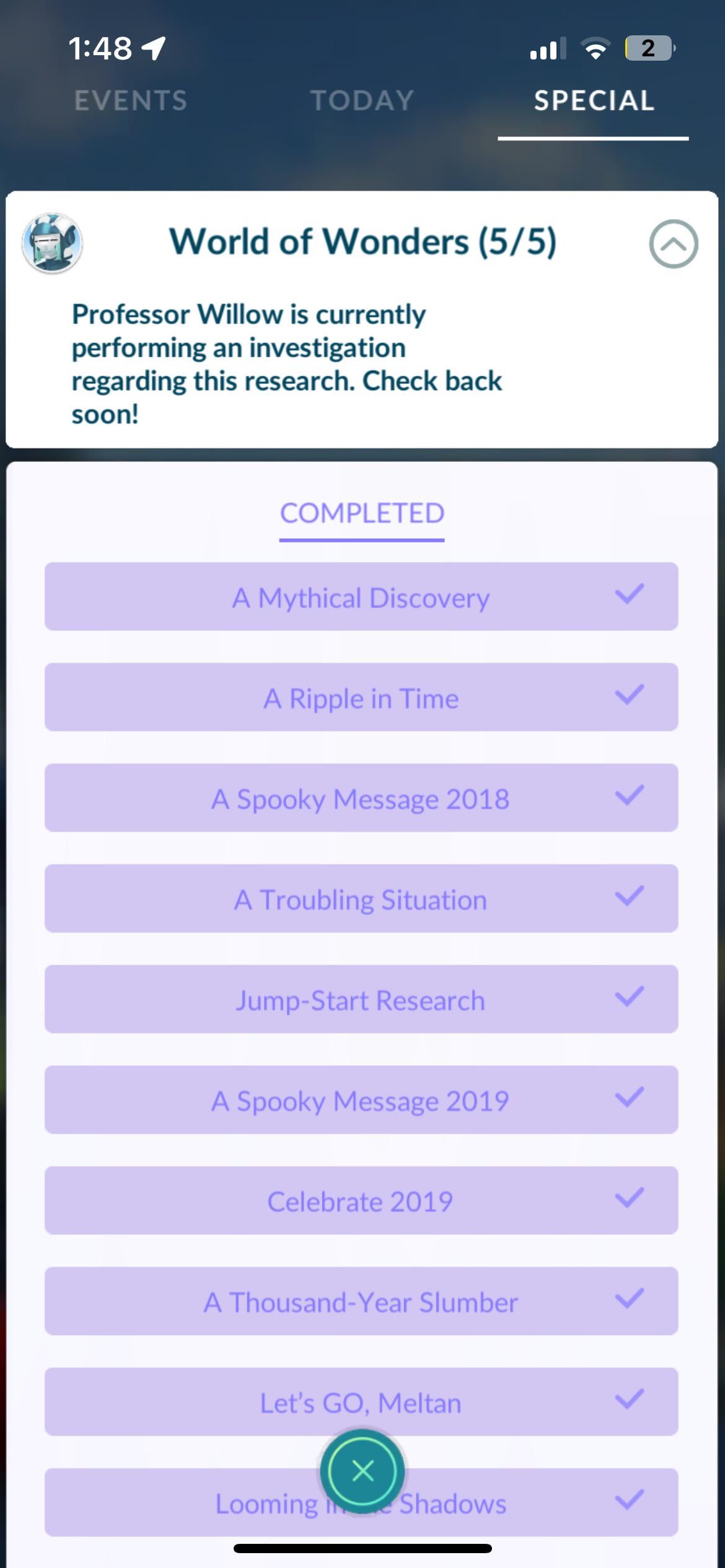This screenshot has width=725, height=1568.
Task: Switch to the Events tab
Action: [x=131, y=100]
